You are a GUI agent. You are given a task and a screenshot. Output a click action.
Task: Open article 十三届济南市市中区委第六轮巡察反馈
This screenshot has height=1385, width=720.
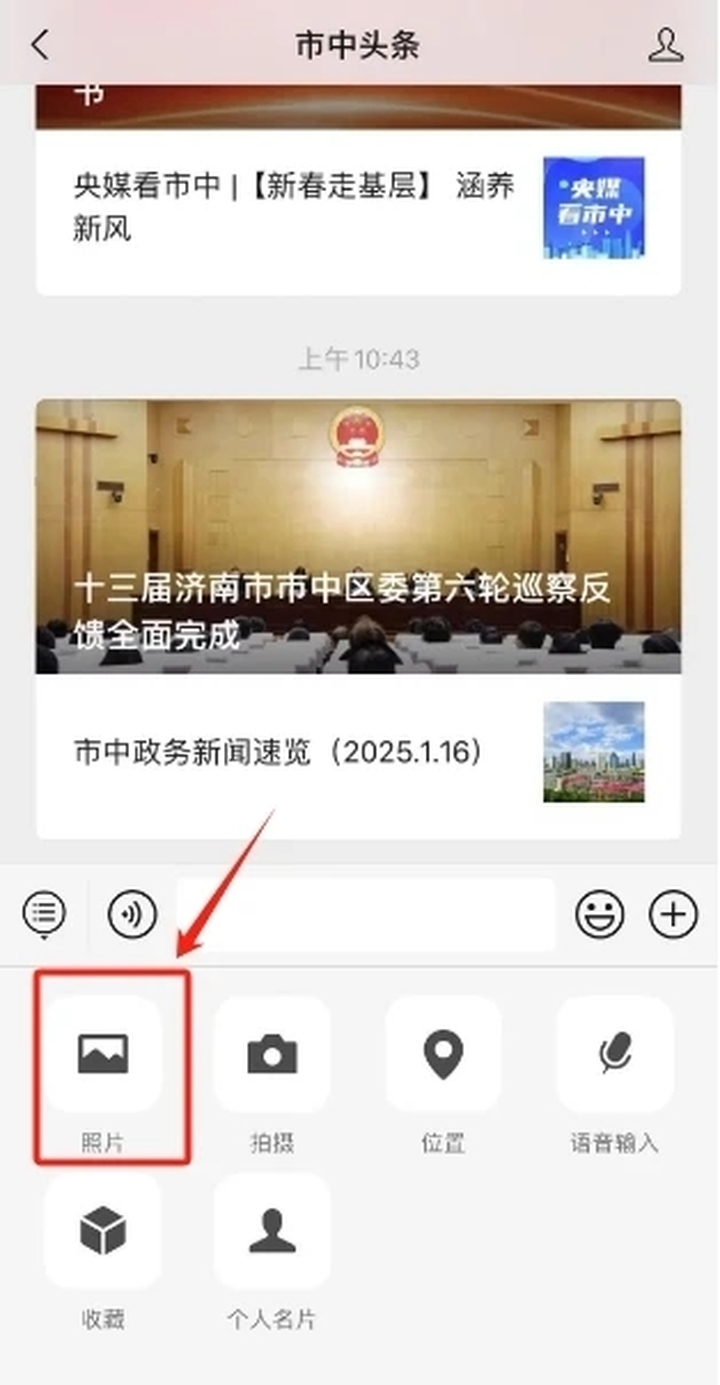[x=358, y=537]
